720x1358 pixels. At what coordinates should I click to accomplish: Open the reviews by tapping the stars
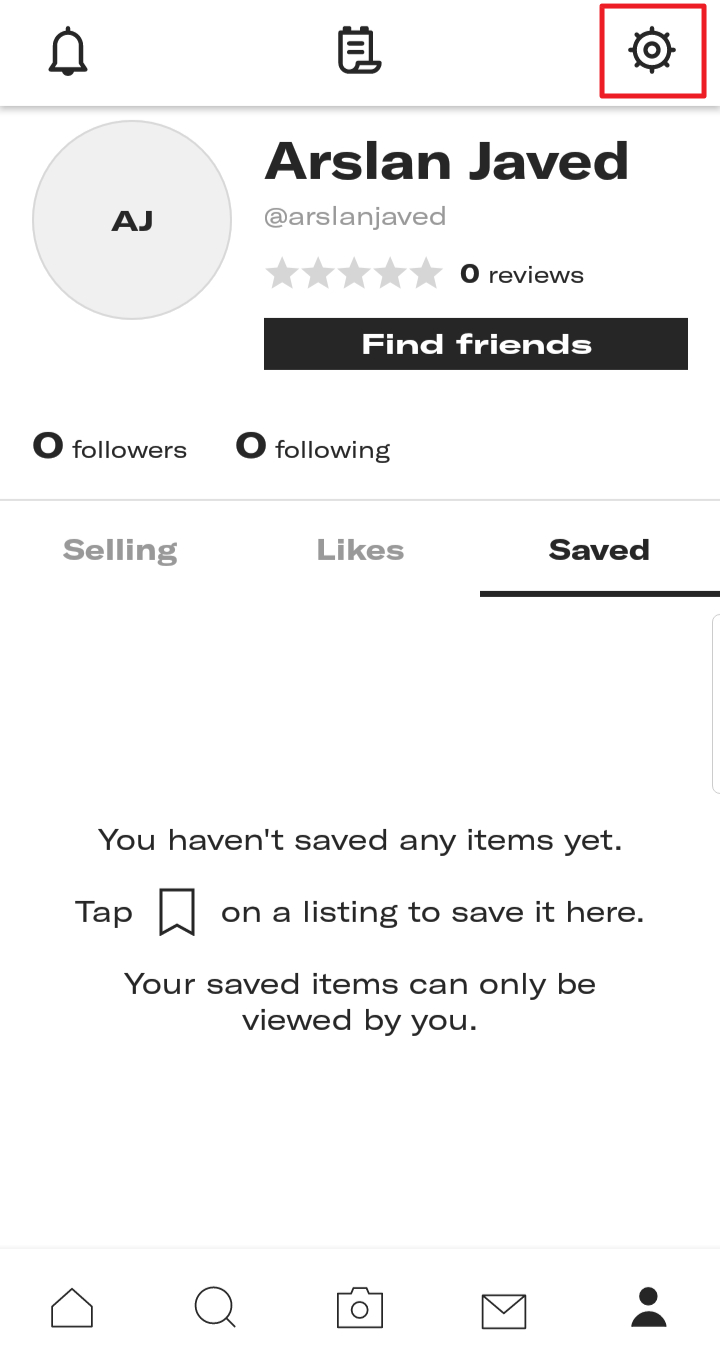pos(354,272)
